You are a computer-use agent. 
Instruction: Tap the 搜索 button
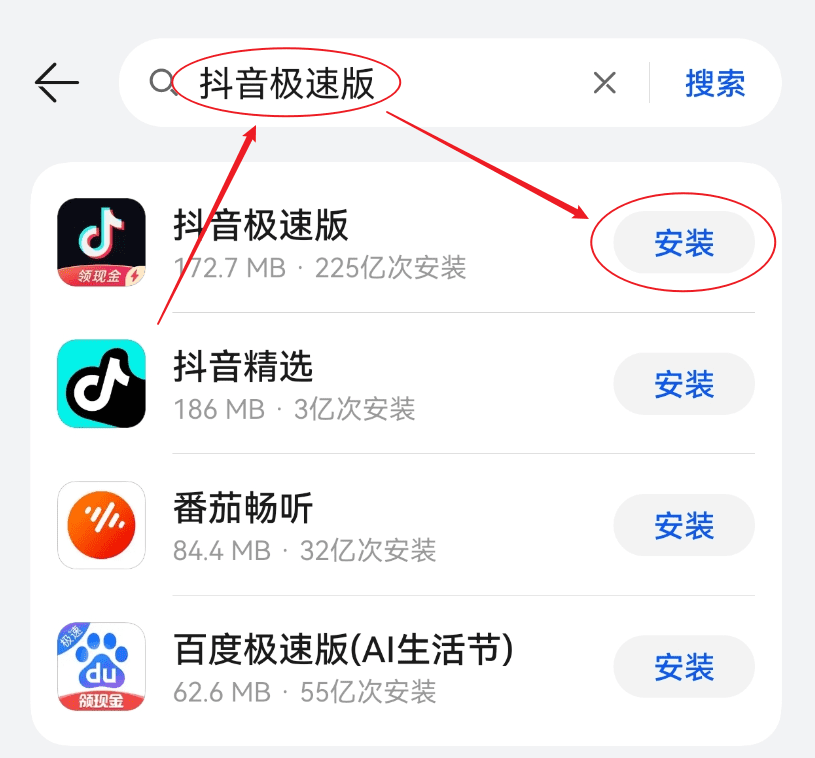(715, 83)
